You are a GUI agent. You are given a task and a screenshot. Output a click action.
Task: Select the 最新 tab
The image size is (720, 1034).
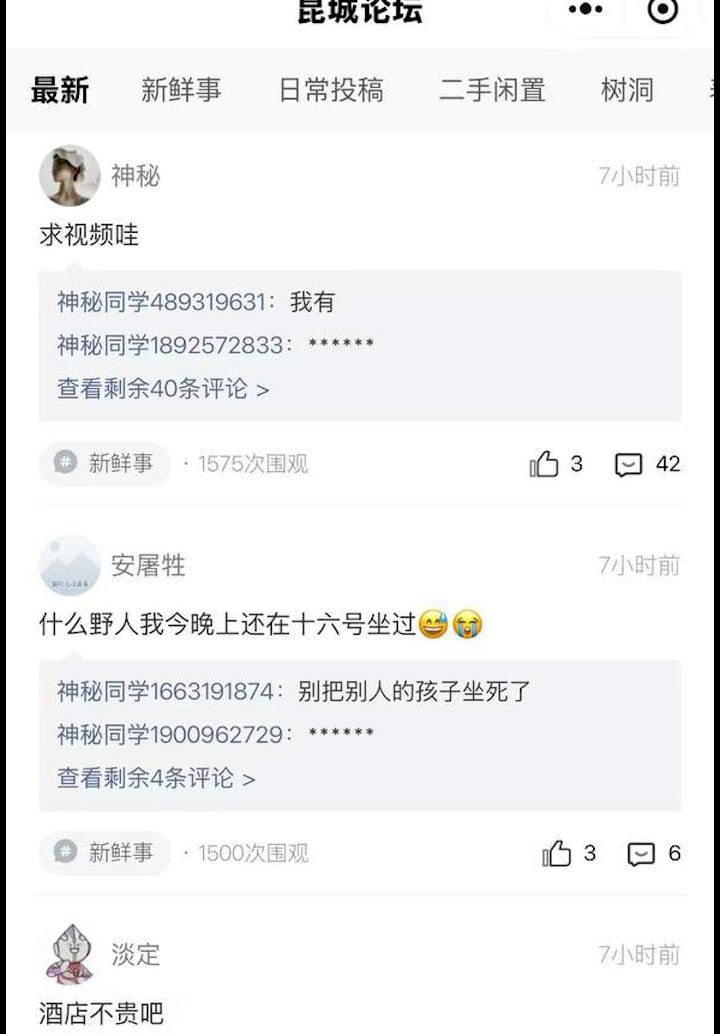pos(60,90)
